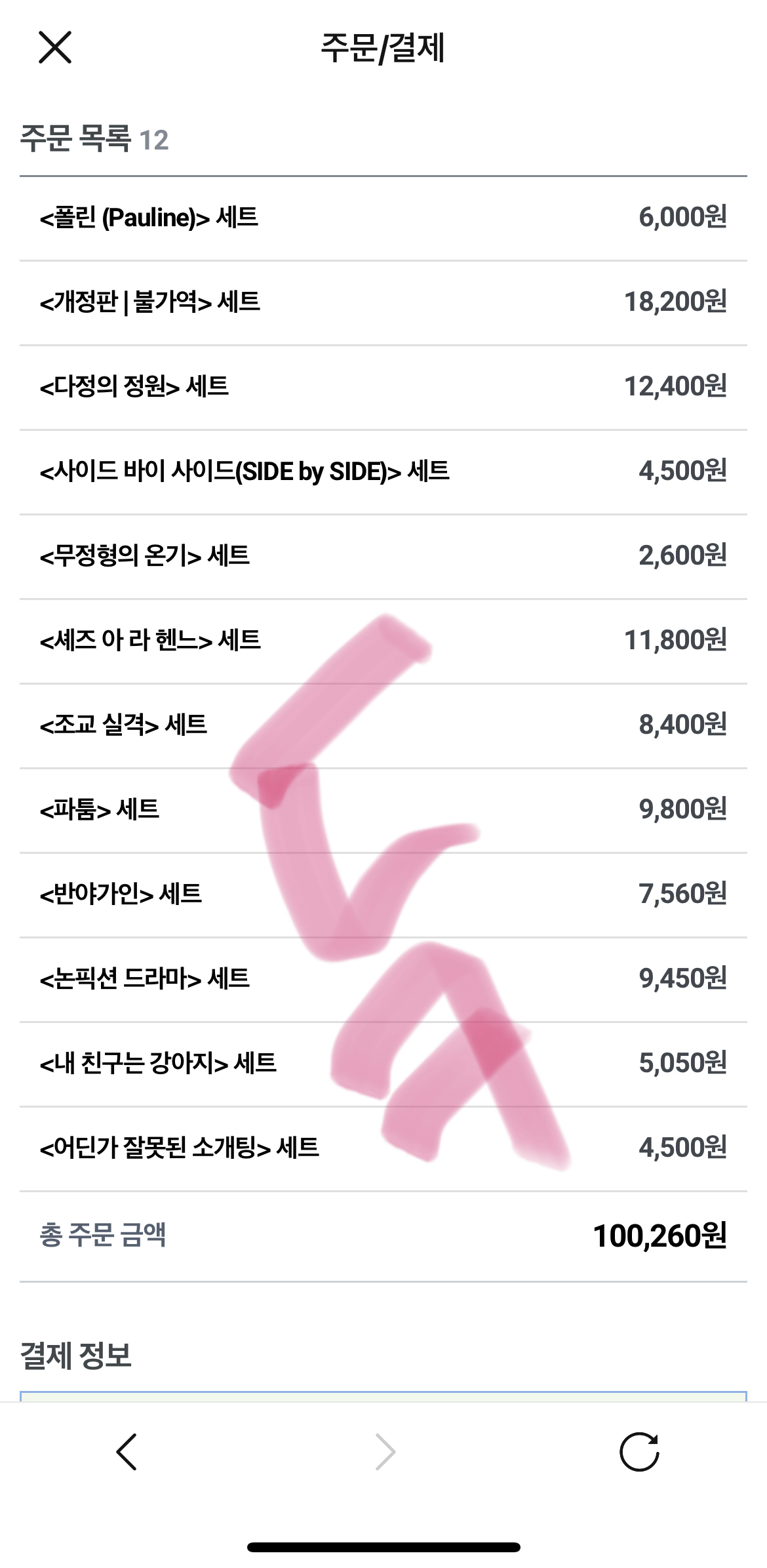Close the 주문/결제 order screen
767x1568 pixels.
tap(55, 47)
